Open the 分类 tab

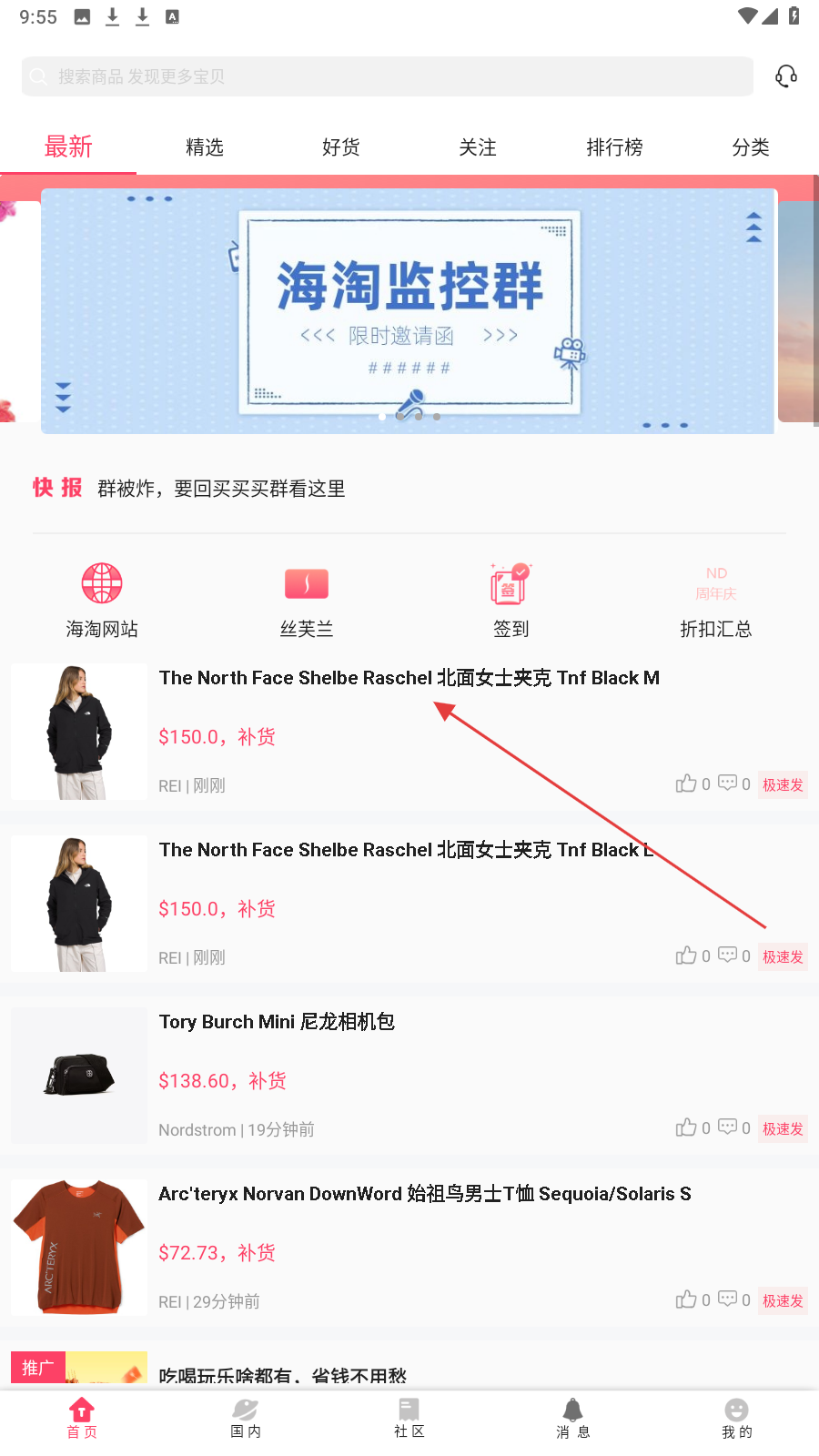click(751, 147)
